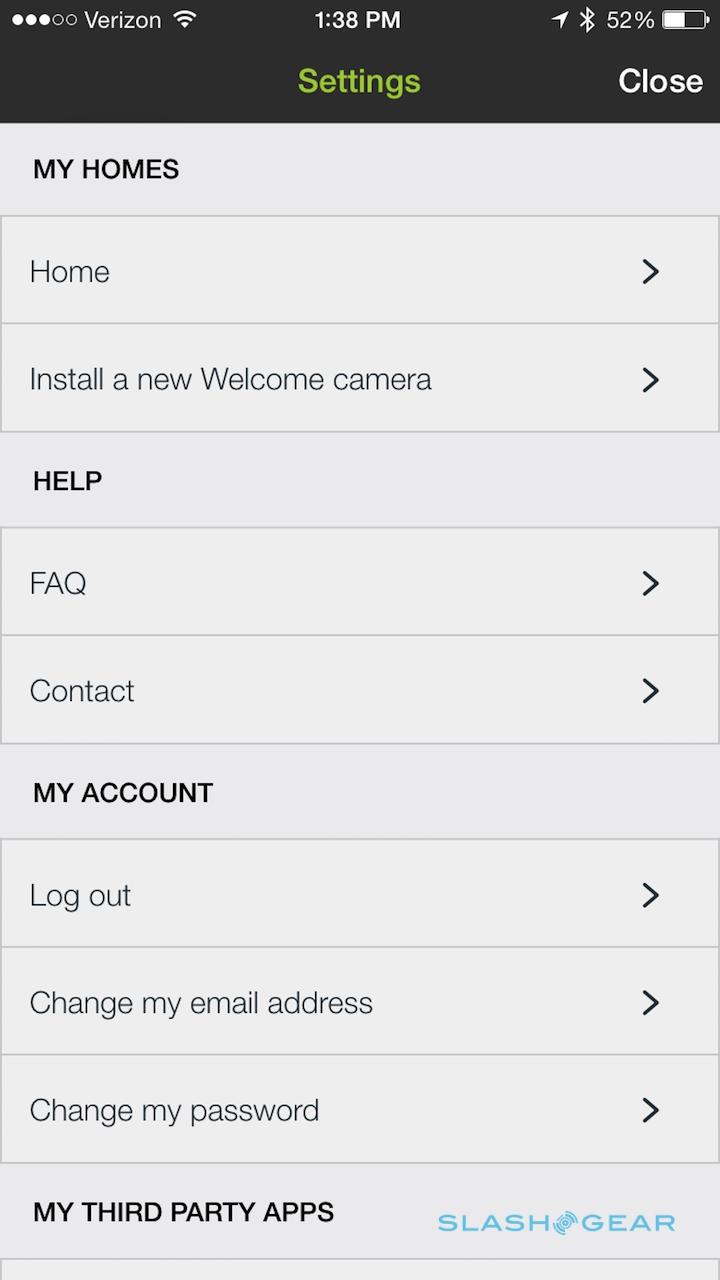Open the FAQ page
The height and width of the screenshot is (1280, 720).
coord(360,583)
